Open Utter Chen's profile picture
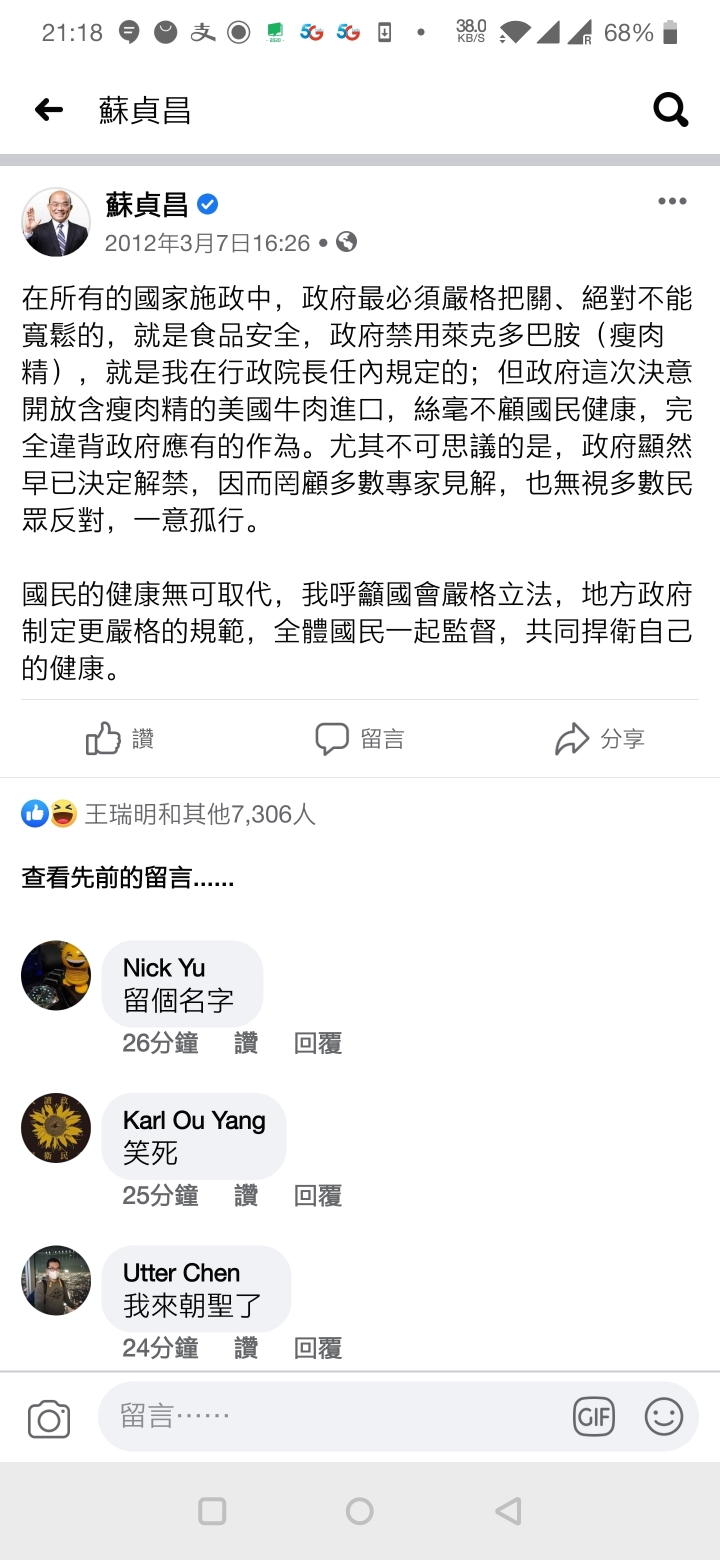The image size is (720, 1560). [56, 1280]
